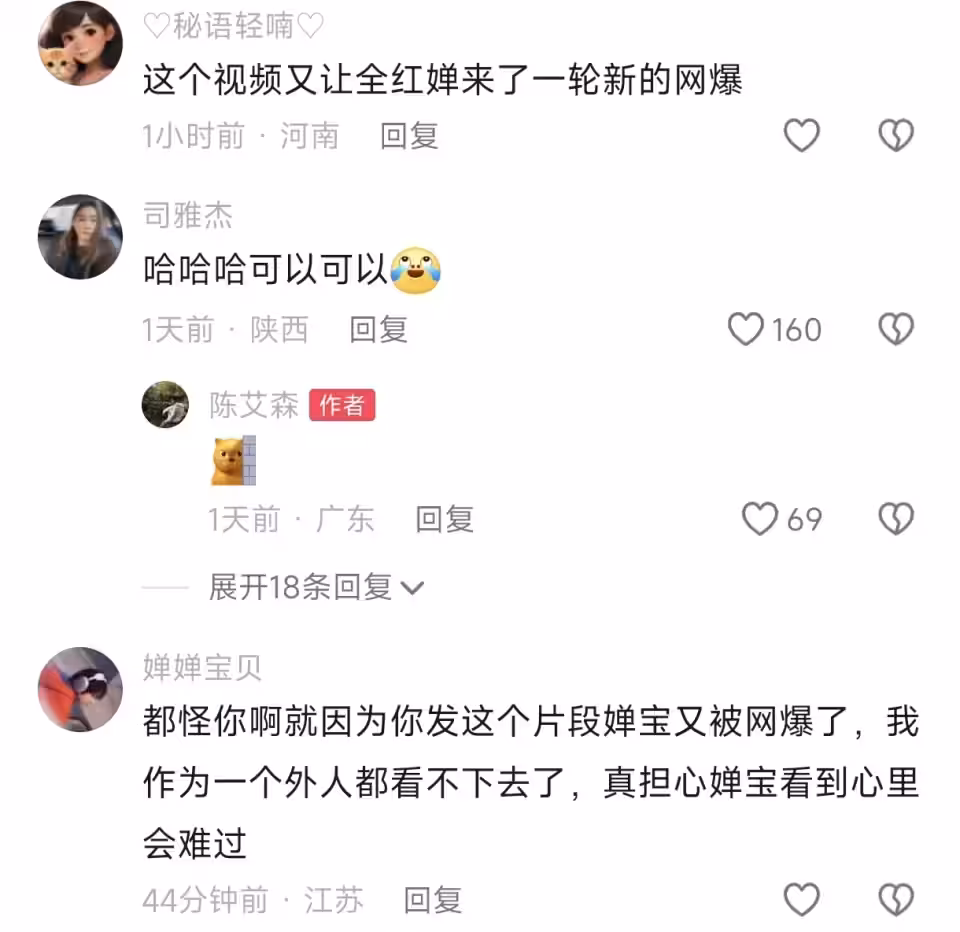Open 陈艾森's profile avatar

pos(165,405)
